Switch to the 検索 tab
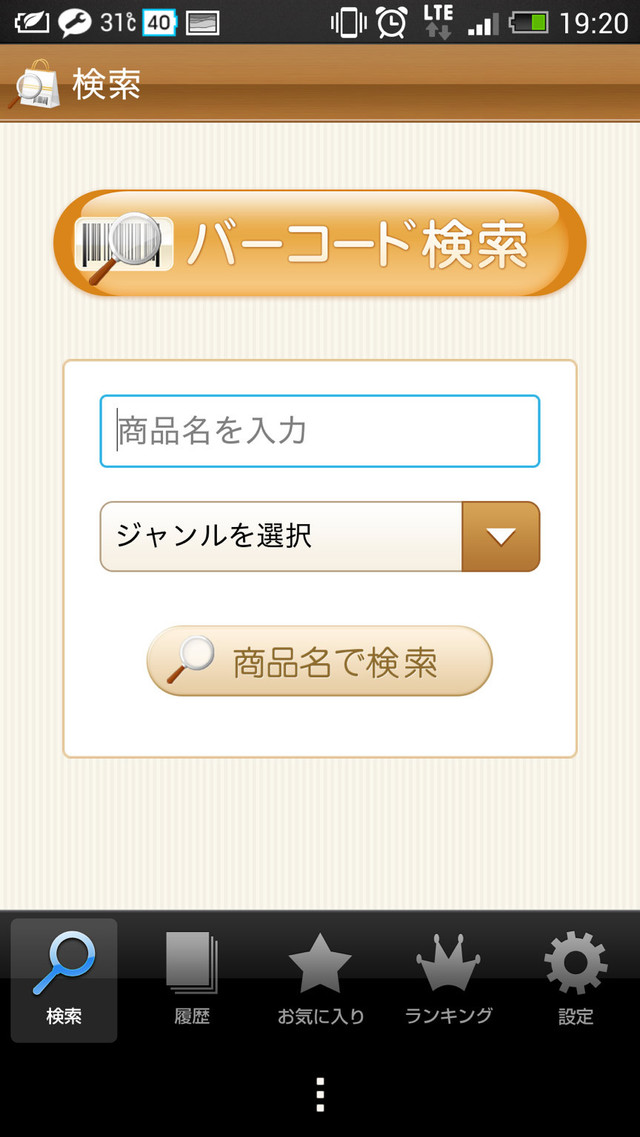 (64, 980)
